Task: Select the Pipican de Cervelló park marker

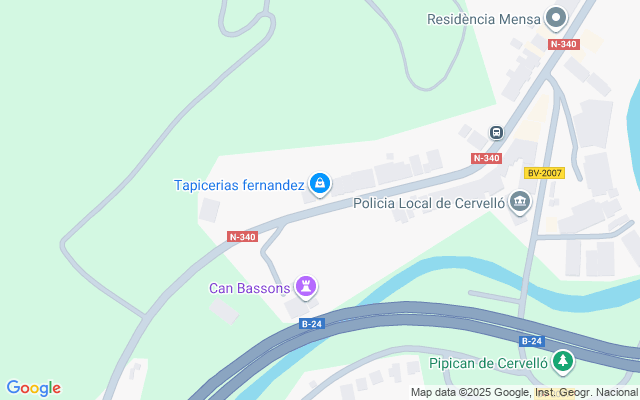Action: [563, 362]
